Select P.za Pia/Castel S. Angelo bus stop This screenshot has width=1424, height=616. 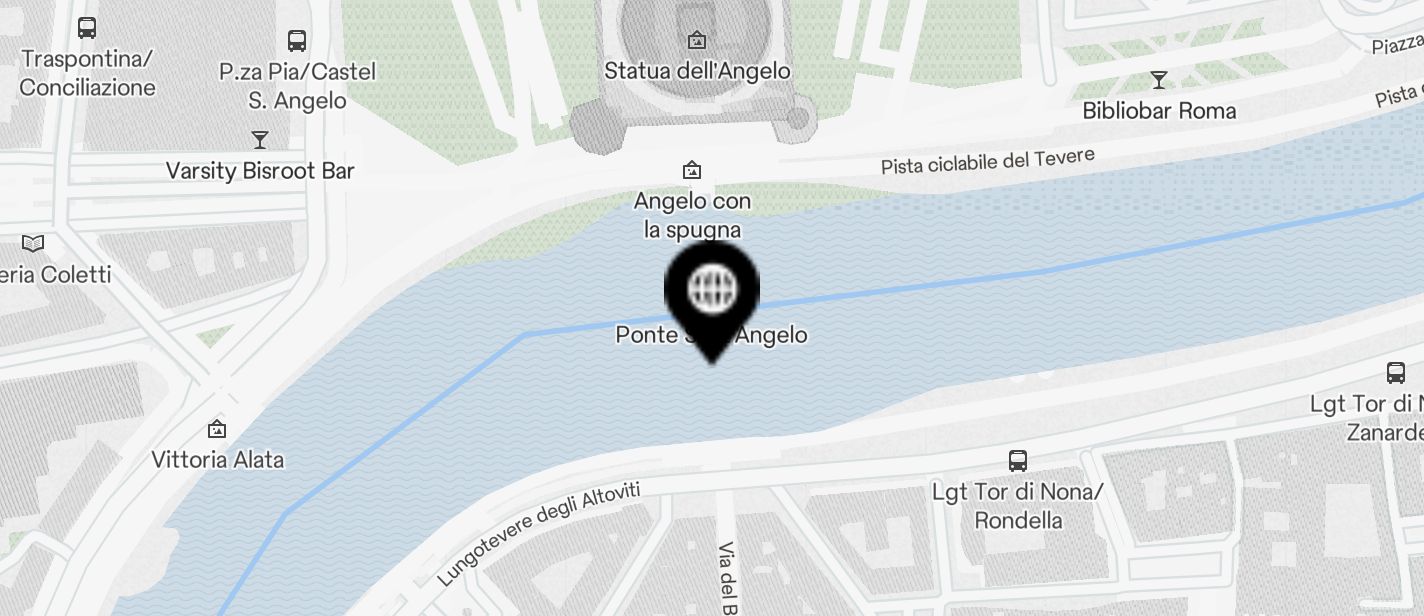pos(296,41)
